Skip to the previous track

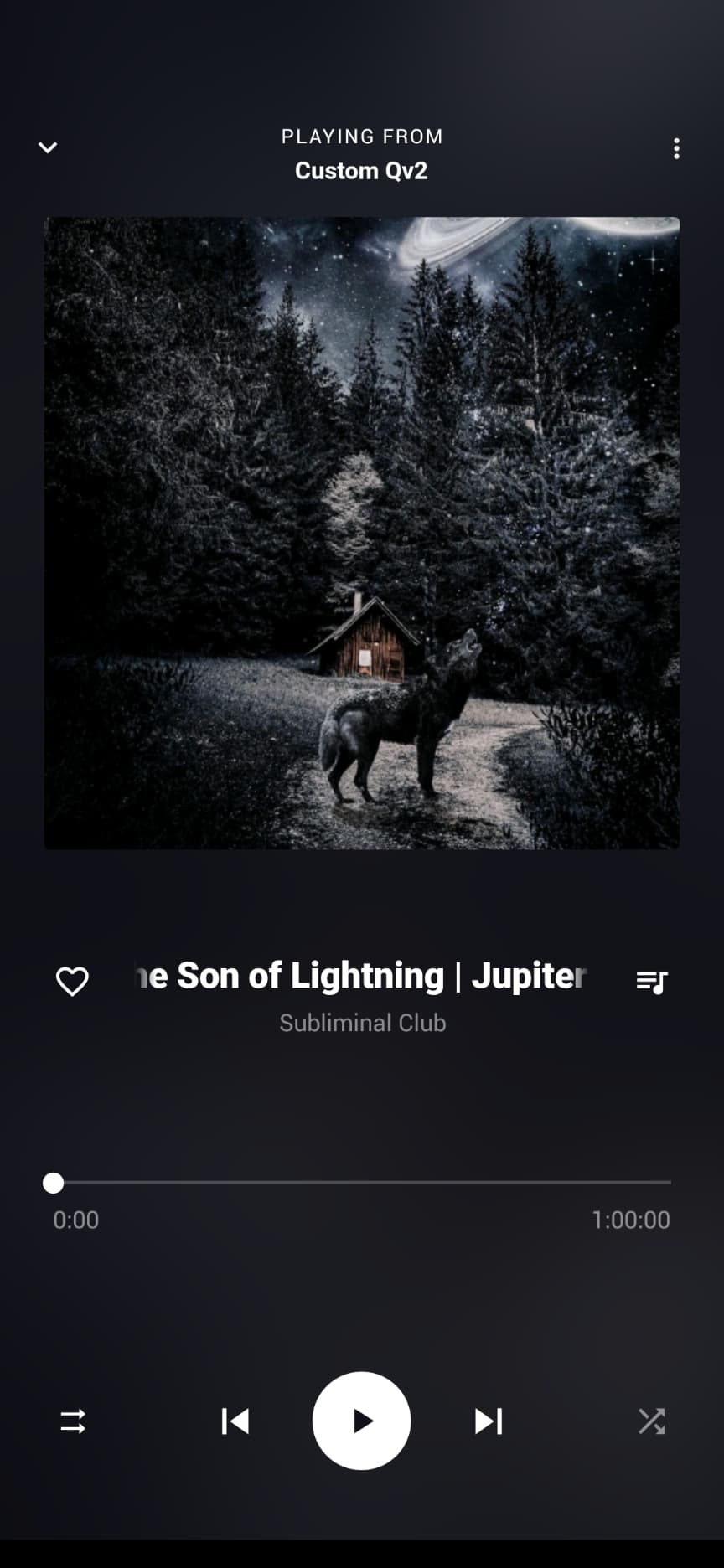click(x=235, y=1421)
